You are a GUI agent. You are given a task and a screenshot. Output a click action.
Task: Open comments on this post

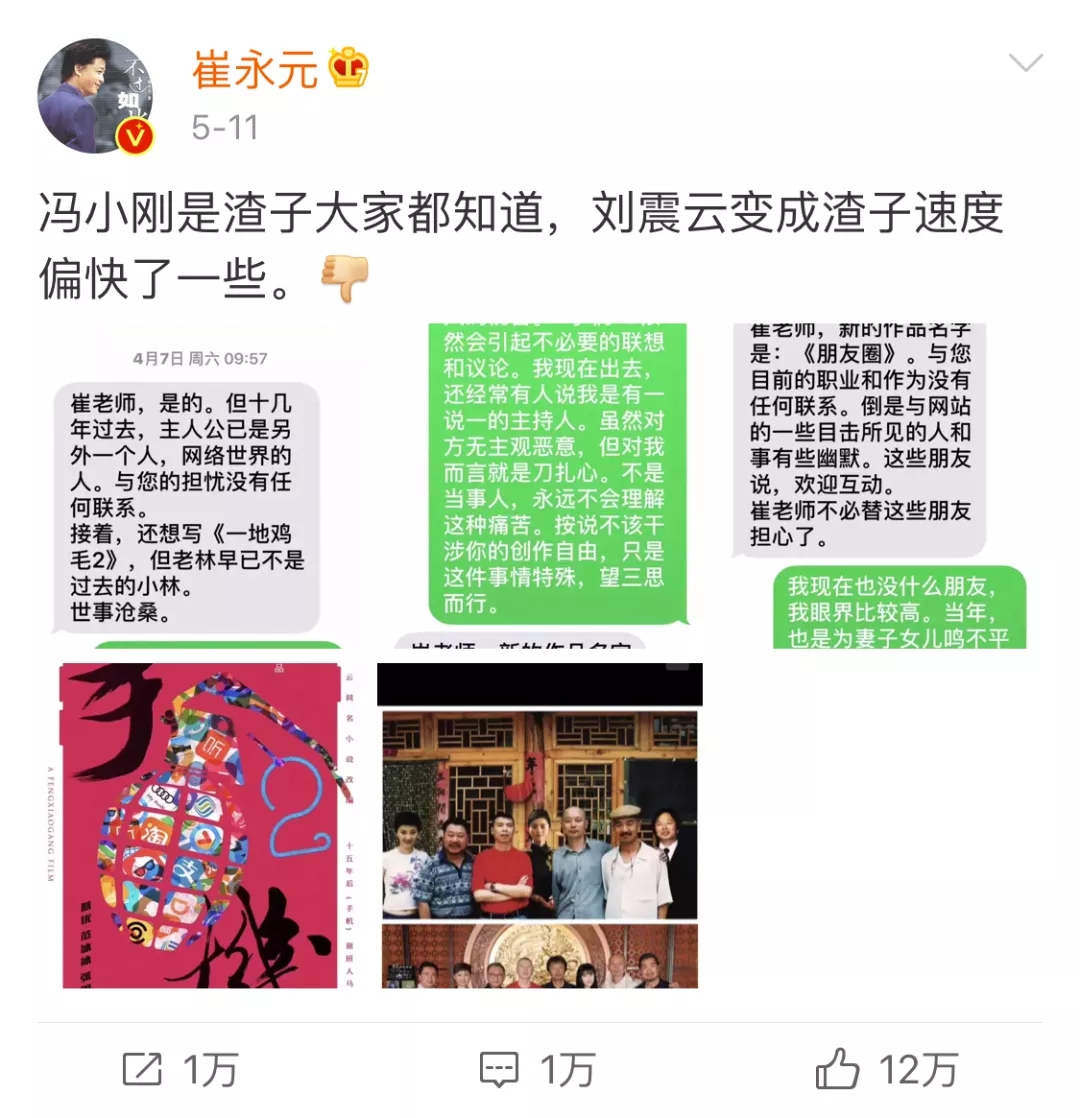[538, 1070]
